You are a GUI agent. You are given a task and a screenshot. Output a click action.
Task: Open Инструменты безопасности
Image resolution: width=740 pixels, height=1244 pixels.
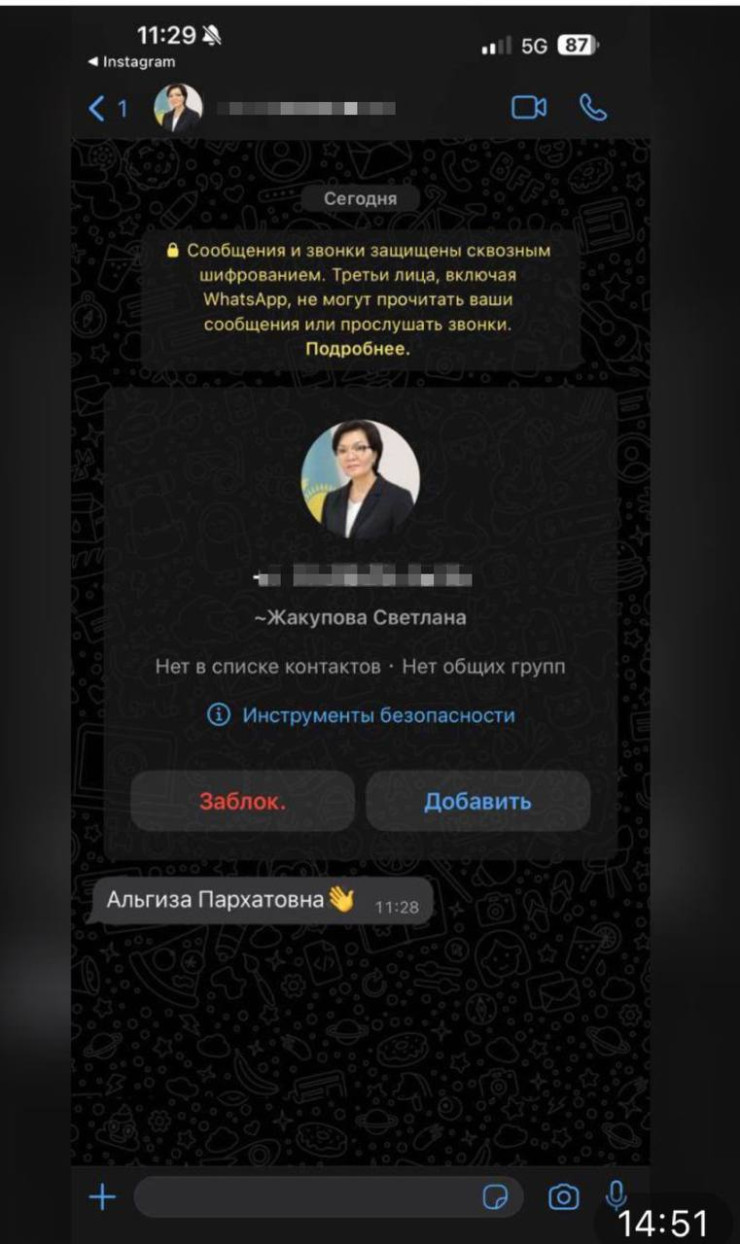coord(361,715)
